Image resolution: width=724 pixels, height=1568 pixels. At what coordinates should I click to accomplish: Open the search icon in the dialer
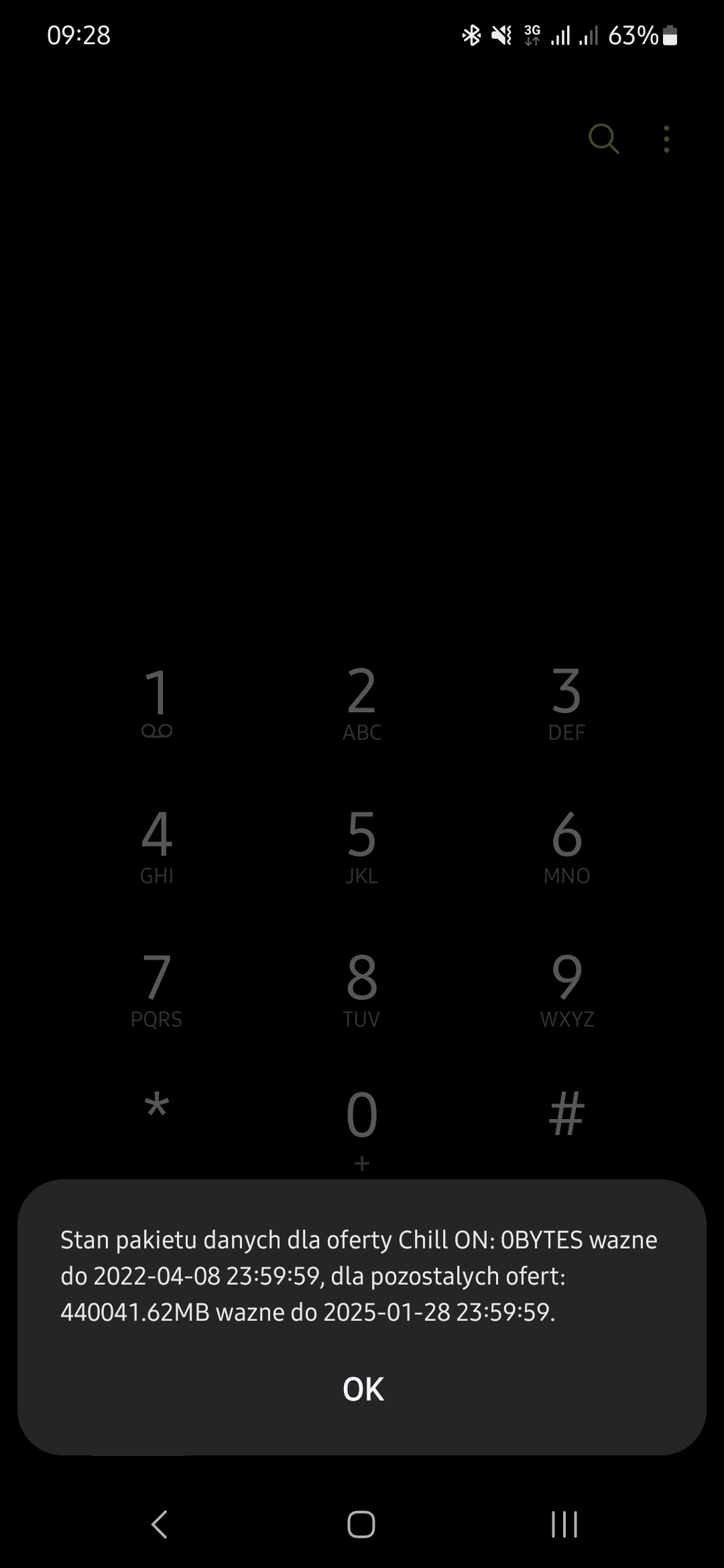coord(603,139)
